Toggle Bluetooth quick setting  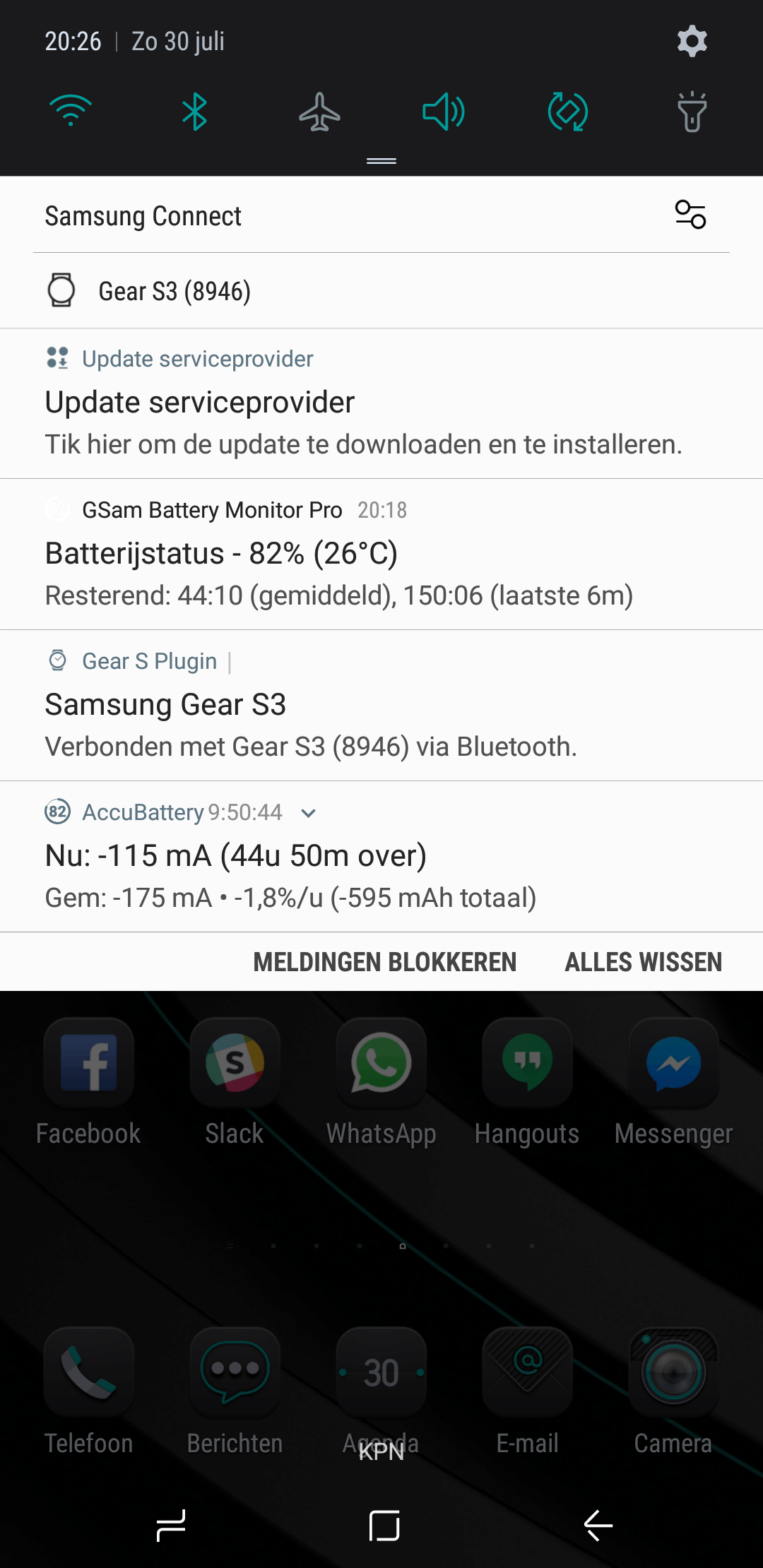pyautogui.click(x=194, y=112)
